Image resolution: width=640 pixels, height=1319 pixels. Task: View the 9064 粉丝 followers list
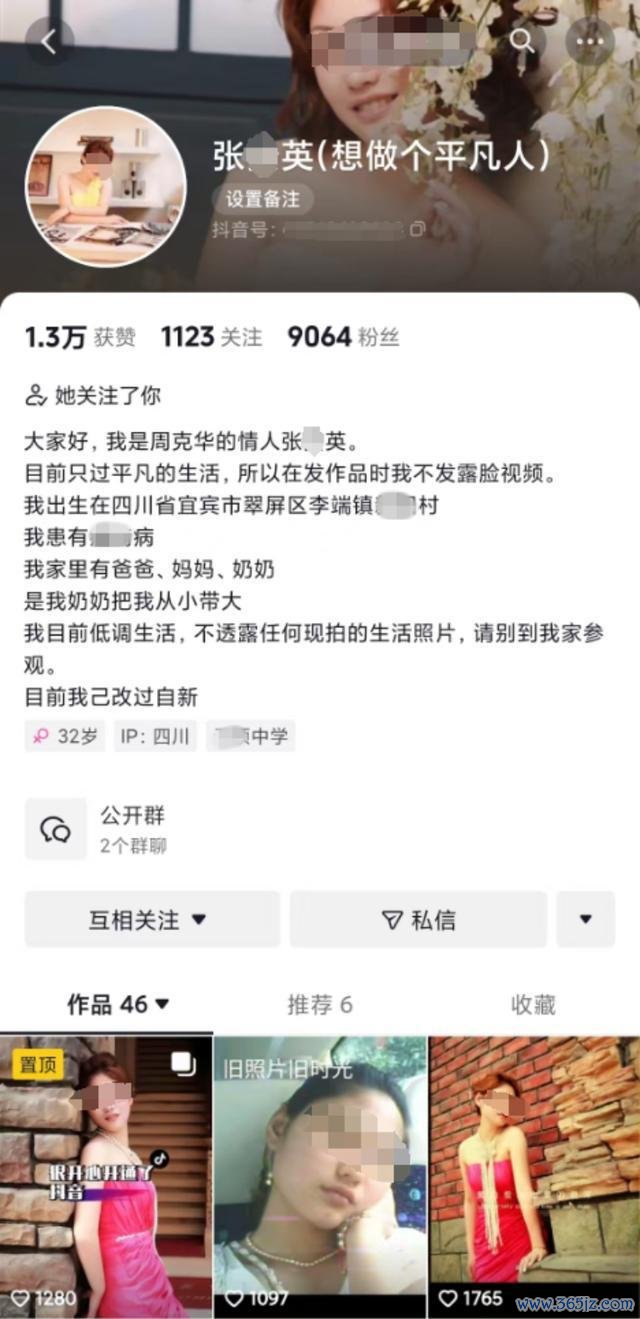coord(343,337)
